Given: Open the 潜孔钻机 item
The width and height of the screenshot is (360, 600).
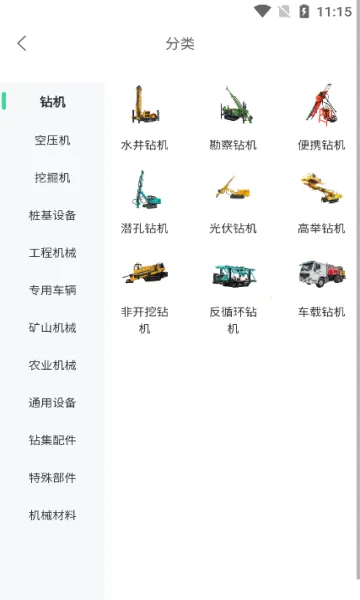Looking at the screenshot, I should click(144, 202).
